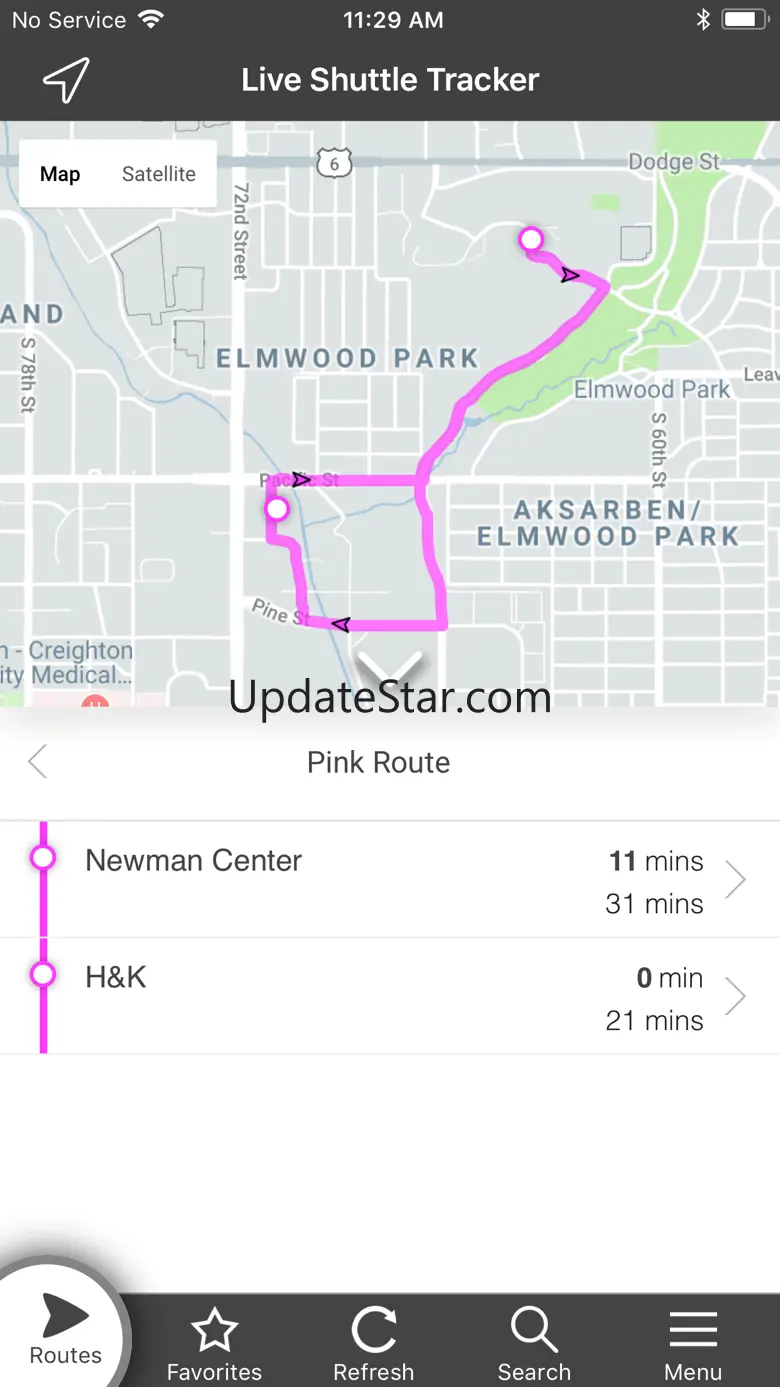Refresh shuttle arrival times
This screenshot has height=1387, width=780.
click(x=374, y=1345)
